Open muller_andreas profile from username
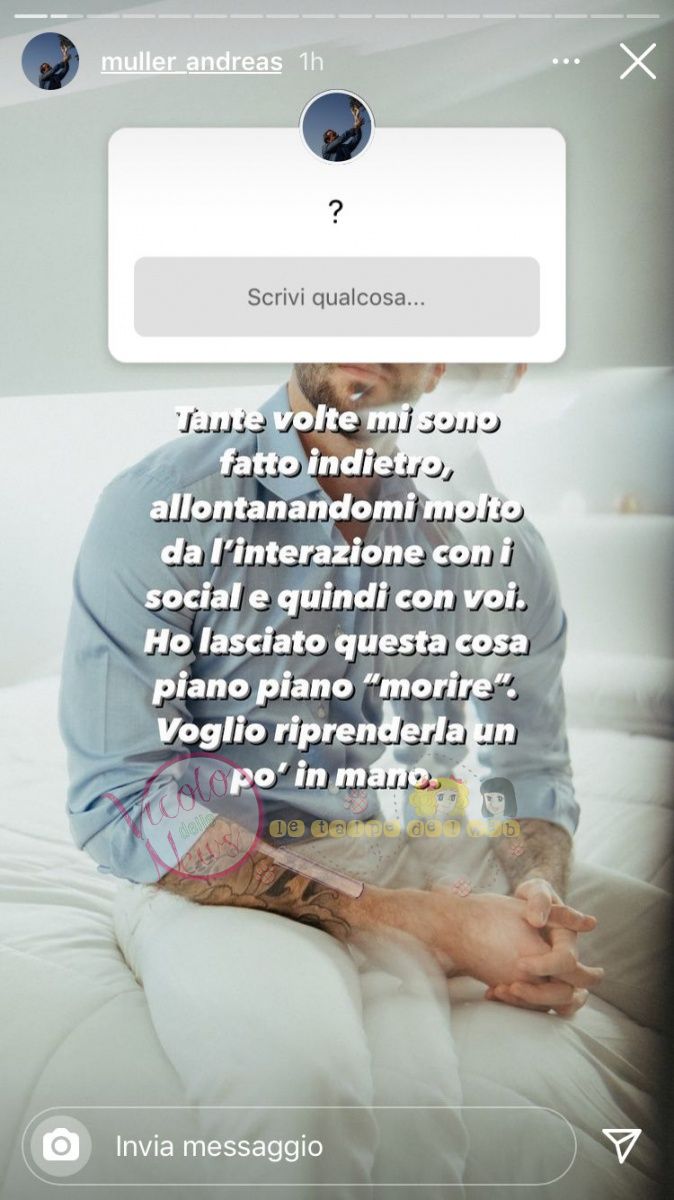Screen dimensions: 674x1200 [x=191, y=62]
